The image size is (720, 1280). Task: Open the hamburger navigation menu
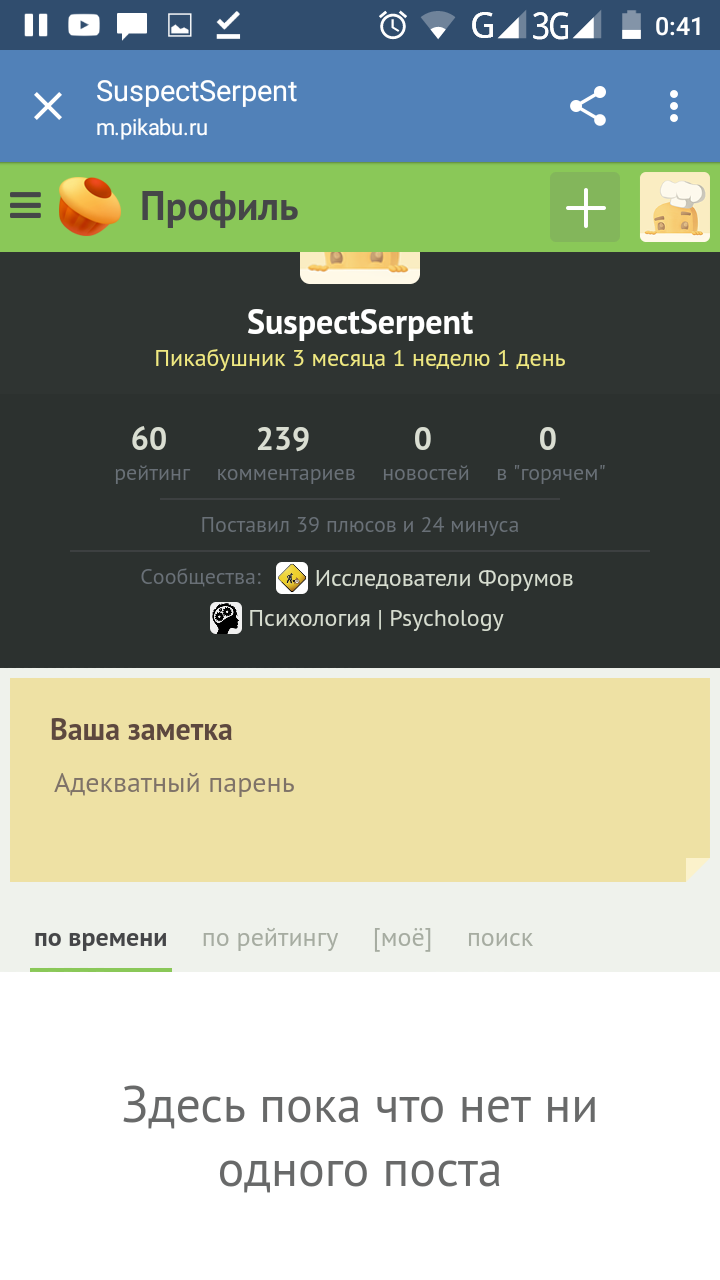(25, 207)
